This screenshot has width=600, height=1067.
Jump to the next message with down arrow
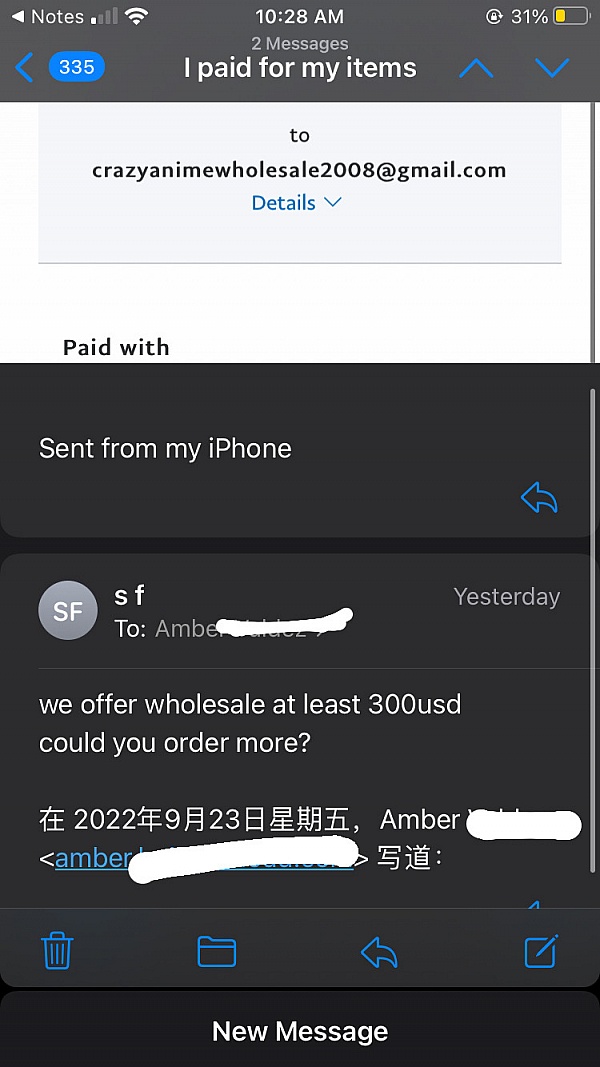[x=552, y=67]
